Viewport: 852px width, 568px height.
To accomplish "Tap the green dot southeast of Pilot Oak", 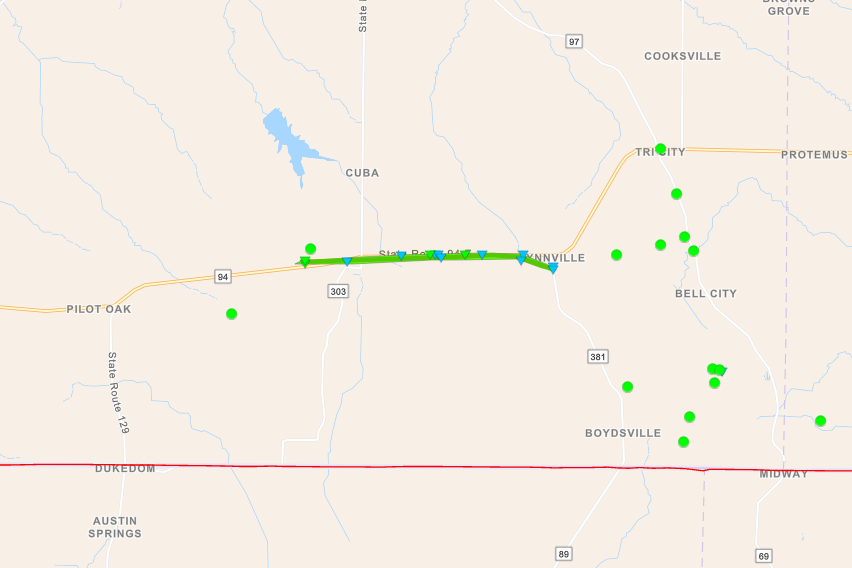I will (232, 314).
